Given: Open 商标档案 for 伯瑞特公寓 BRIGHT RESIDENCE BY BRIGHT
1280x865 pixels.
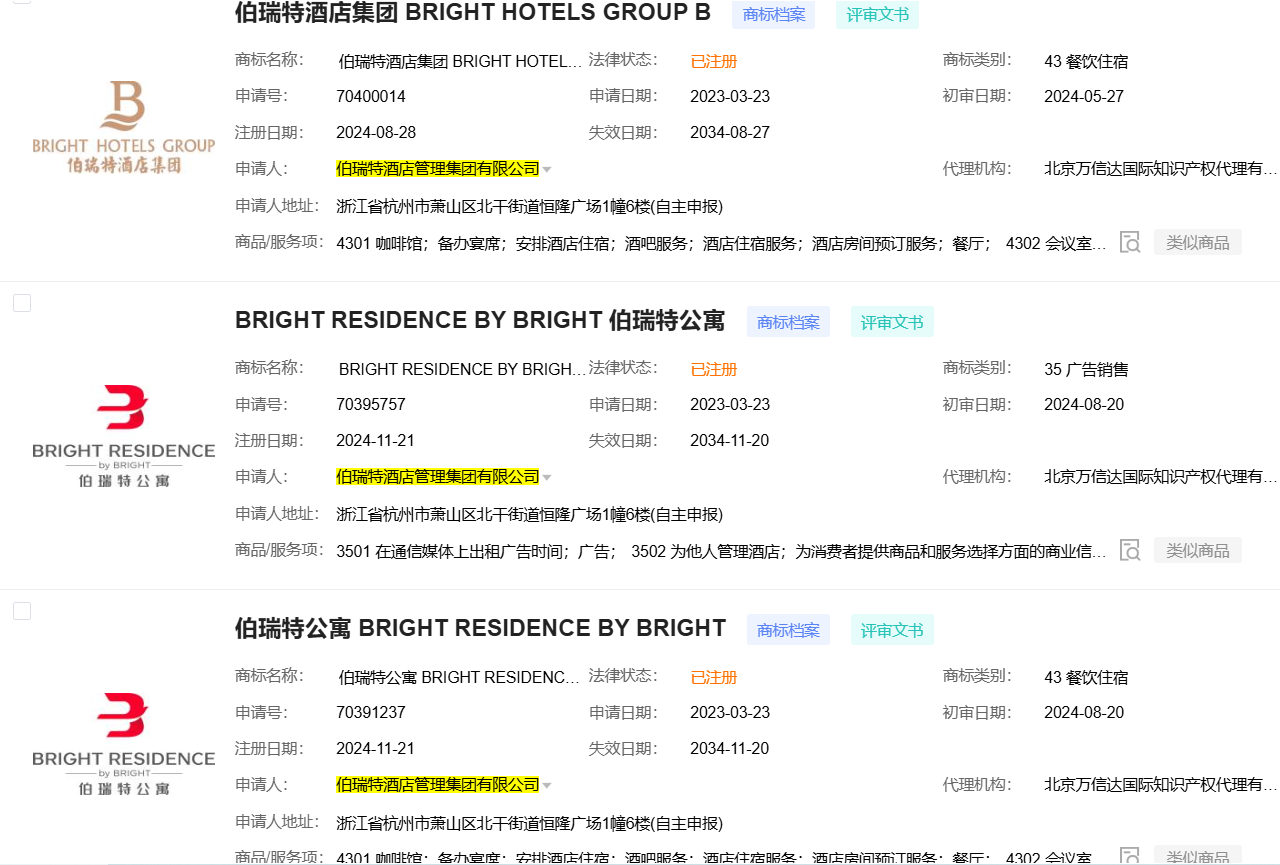Looking at the screenshot, I should tap(788, 630).
